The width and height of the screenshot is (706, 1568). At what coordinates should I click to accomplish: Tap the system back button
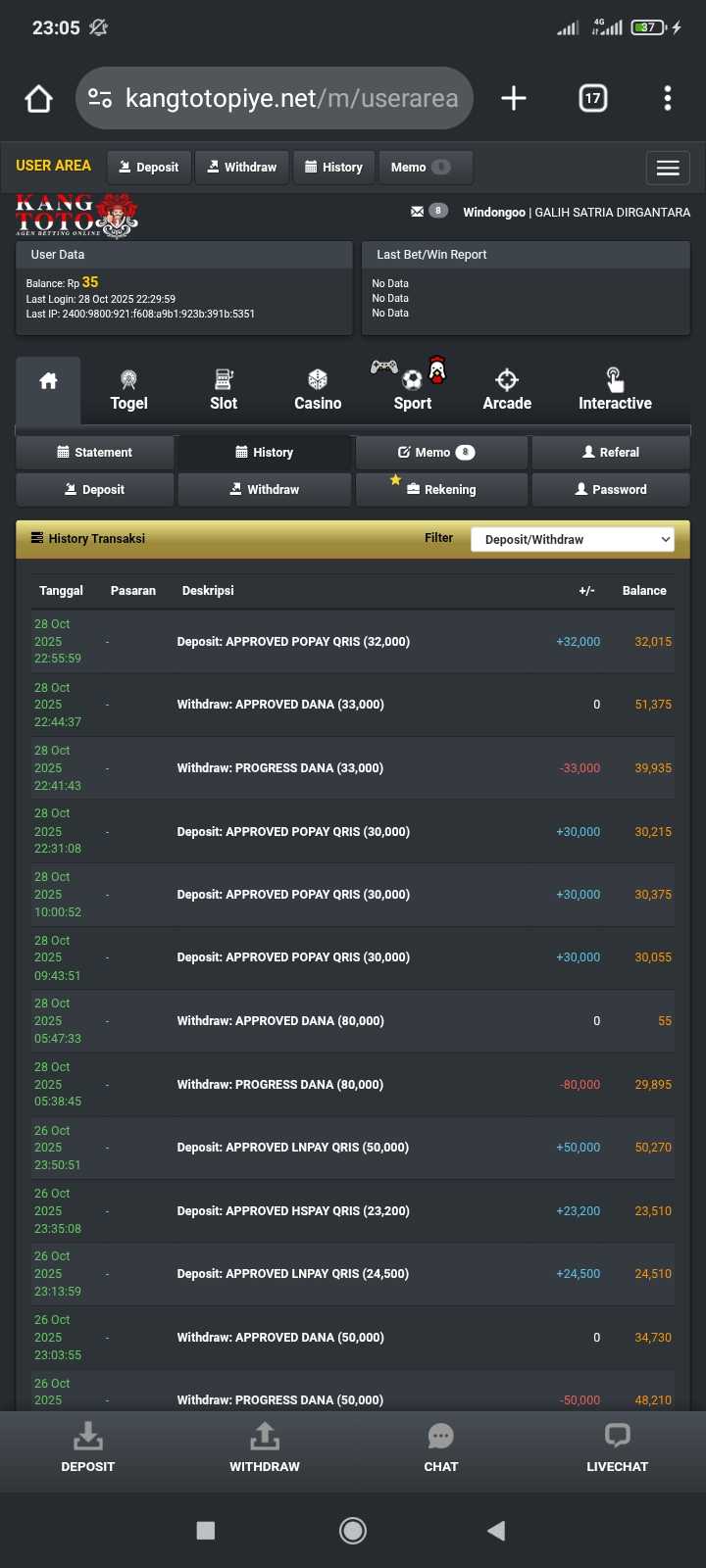tap(496, 1531)
